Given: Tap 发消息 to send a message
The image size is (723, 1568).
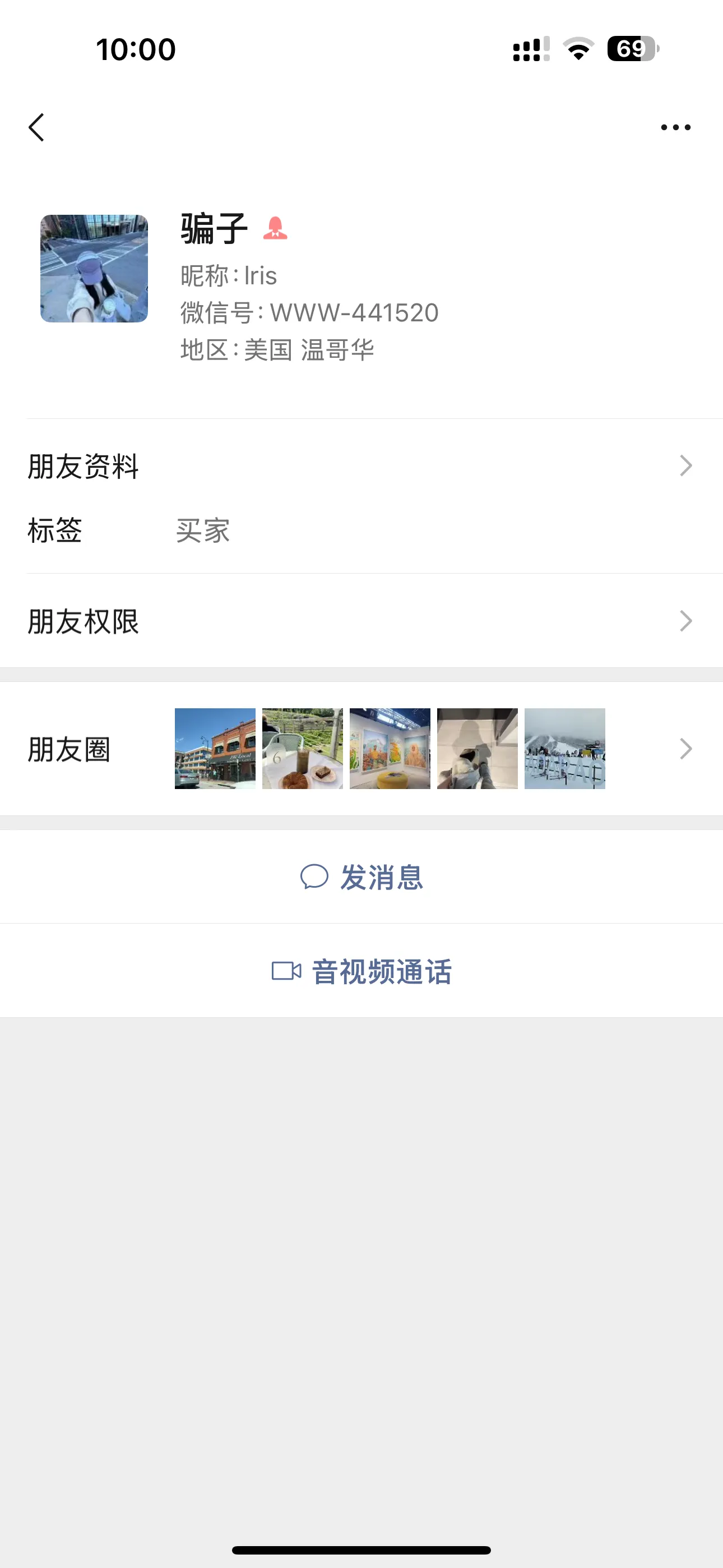Looking at the screenshot, I should [361, 877].
